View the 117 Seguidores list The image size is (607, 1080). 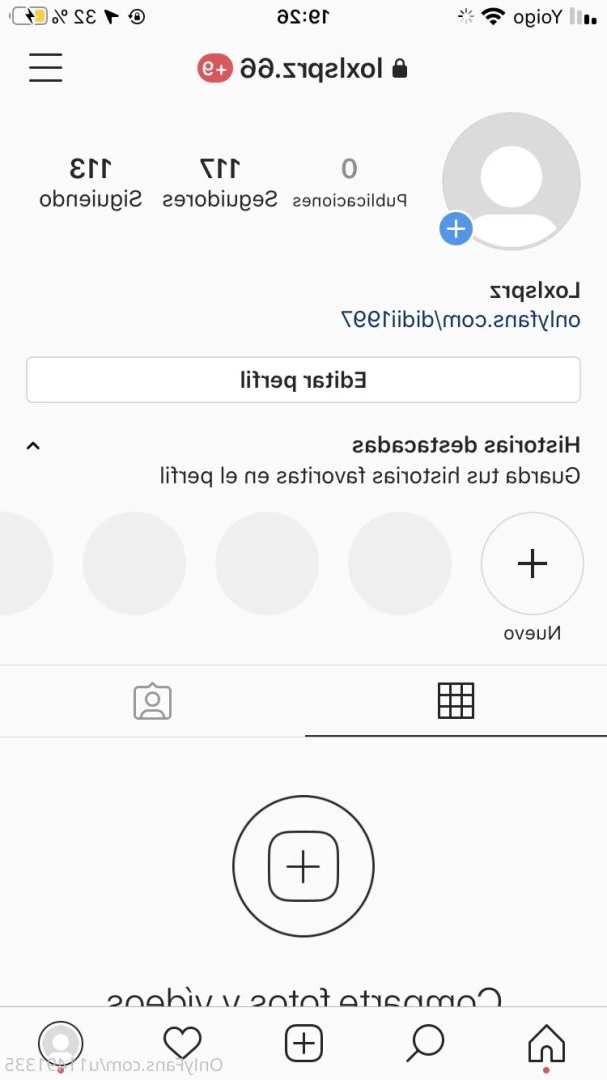tap(220, 182)
